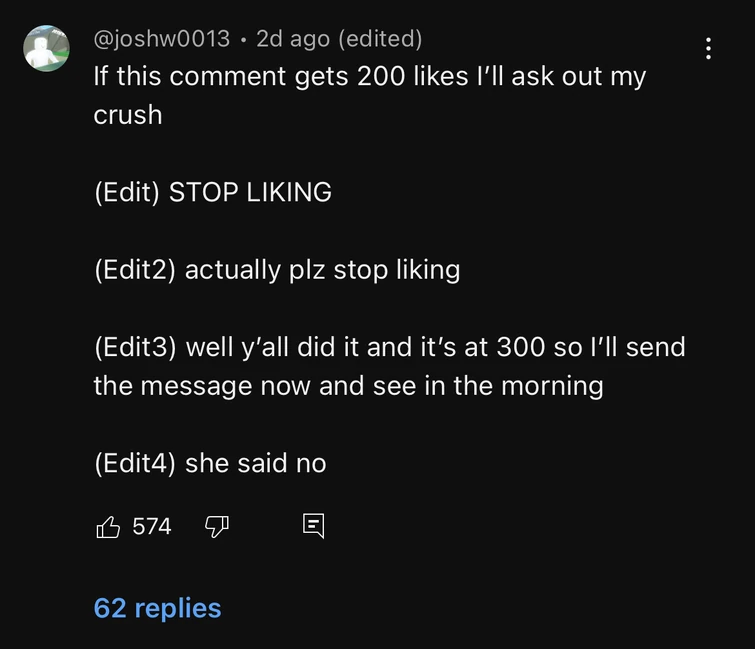Like the comment by @joshw0013
The image size is (755, 649).
(108, 526)
